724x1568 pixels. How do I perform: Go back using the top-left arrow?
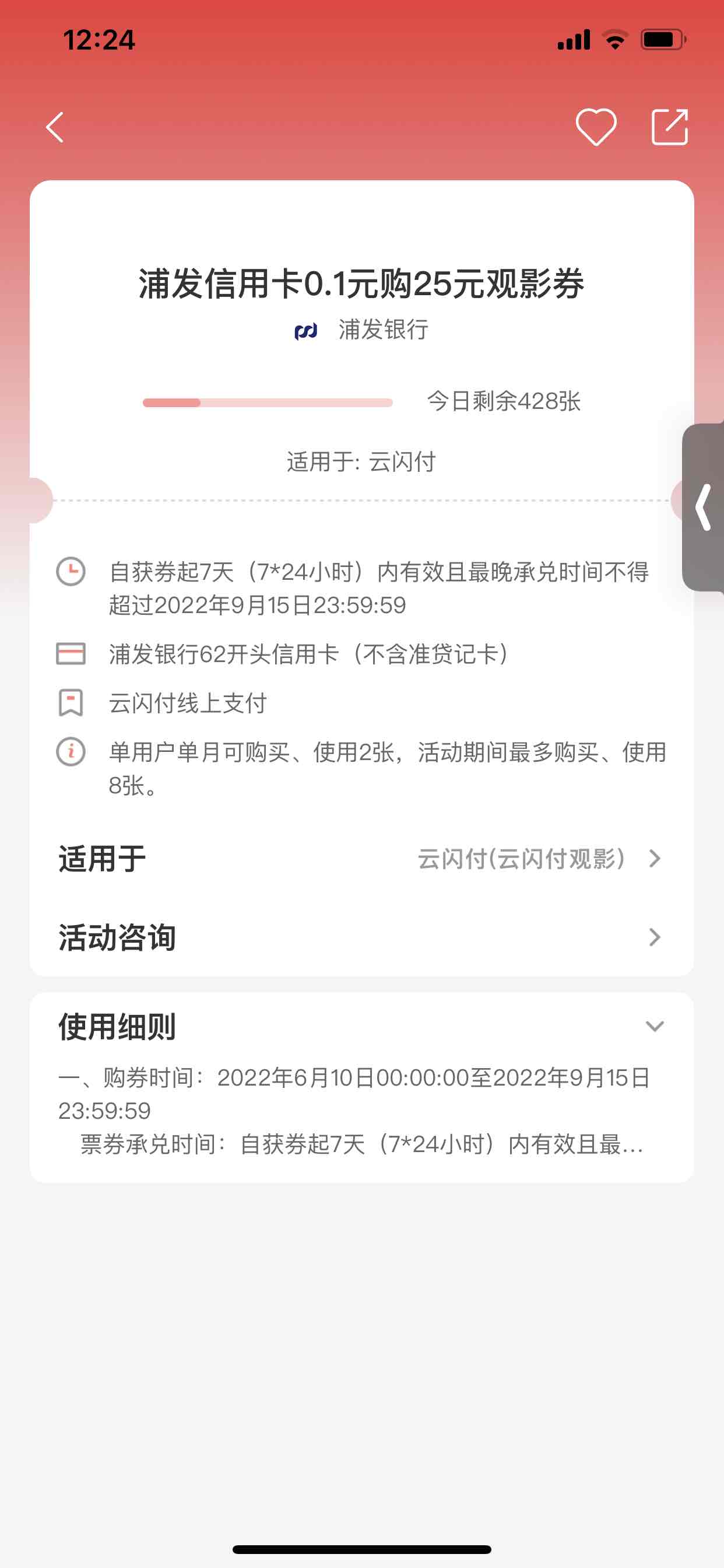point(55,127)
